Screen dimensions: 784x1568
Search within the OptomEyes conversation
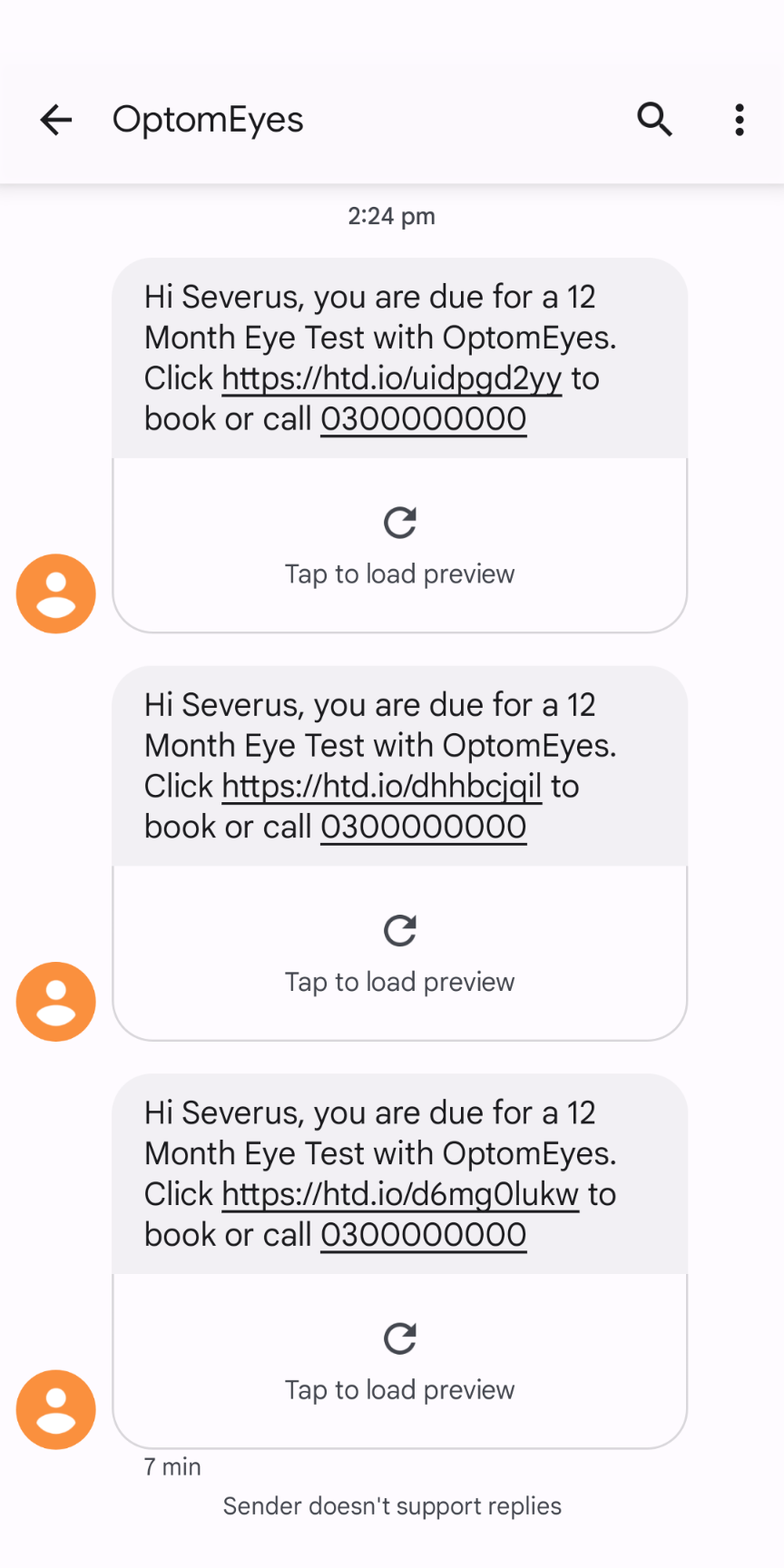(x=653, y=120)
